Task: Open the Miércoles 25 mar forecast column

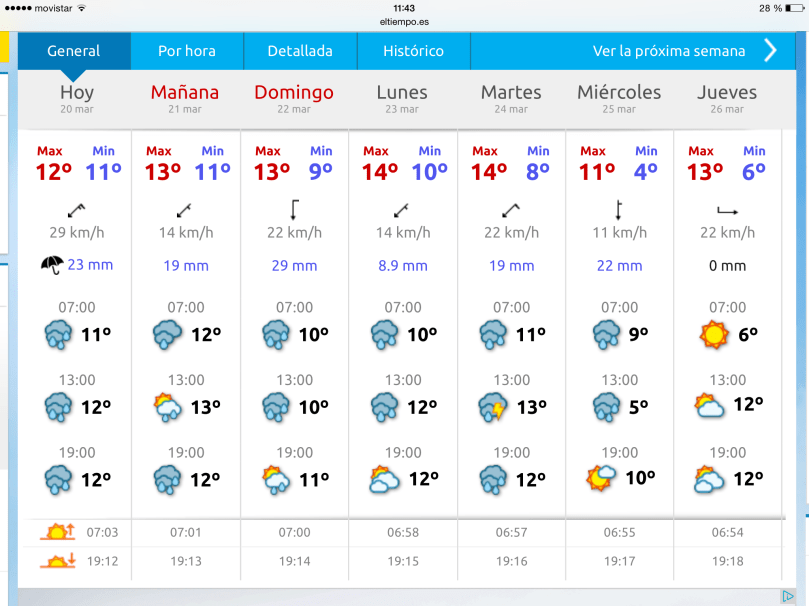Action: point(619,98)
